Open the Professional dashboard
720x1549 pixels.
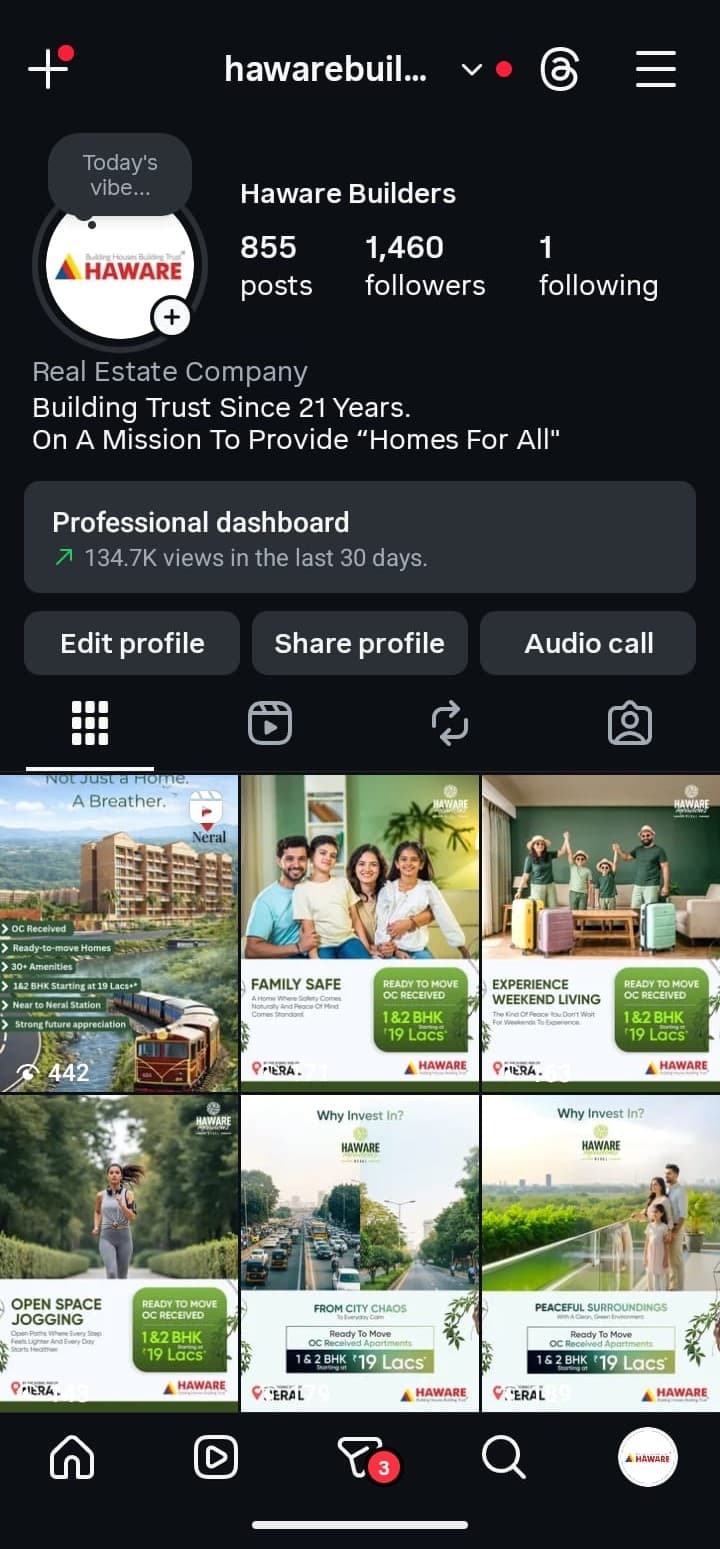click(359, 537)
